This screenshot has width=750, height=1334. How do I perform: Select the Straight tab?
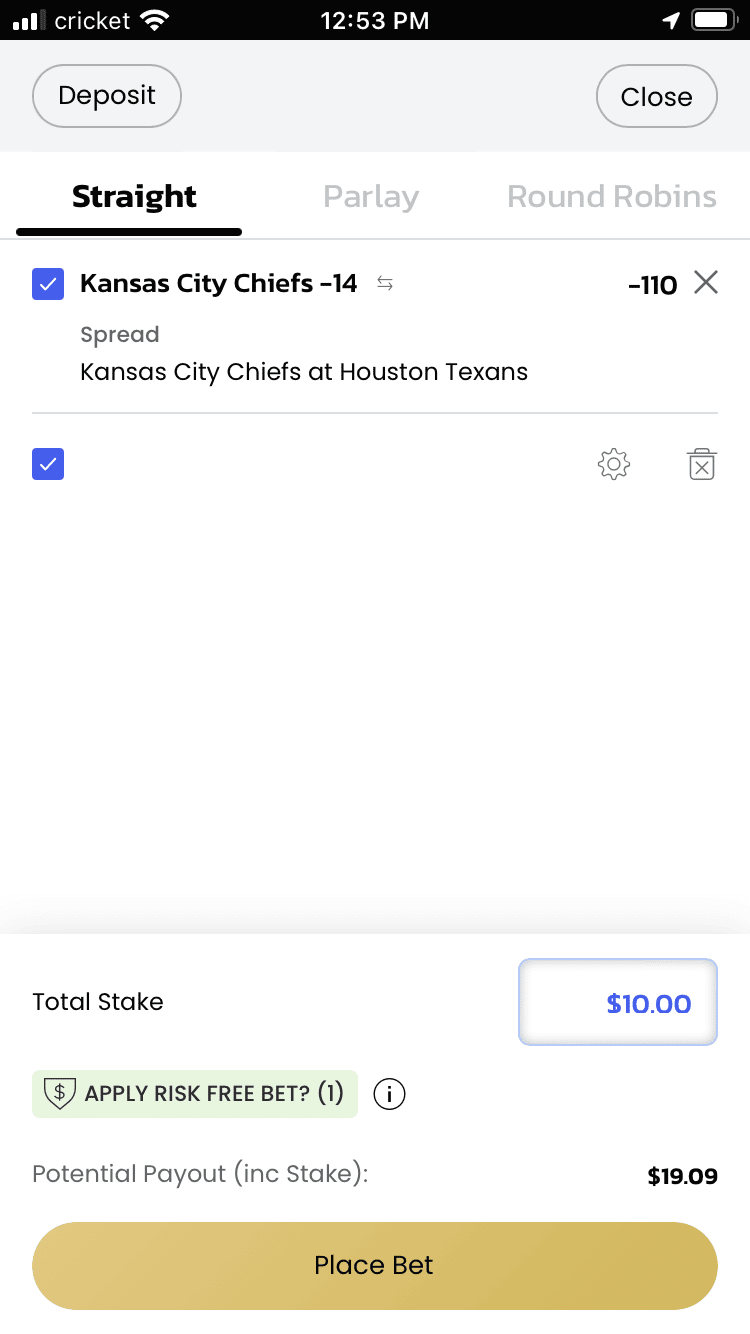click(x=134, y=197)
